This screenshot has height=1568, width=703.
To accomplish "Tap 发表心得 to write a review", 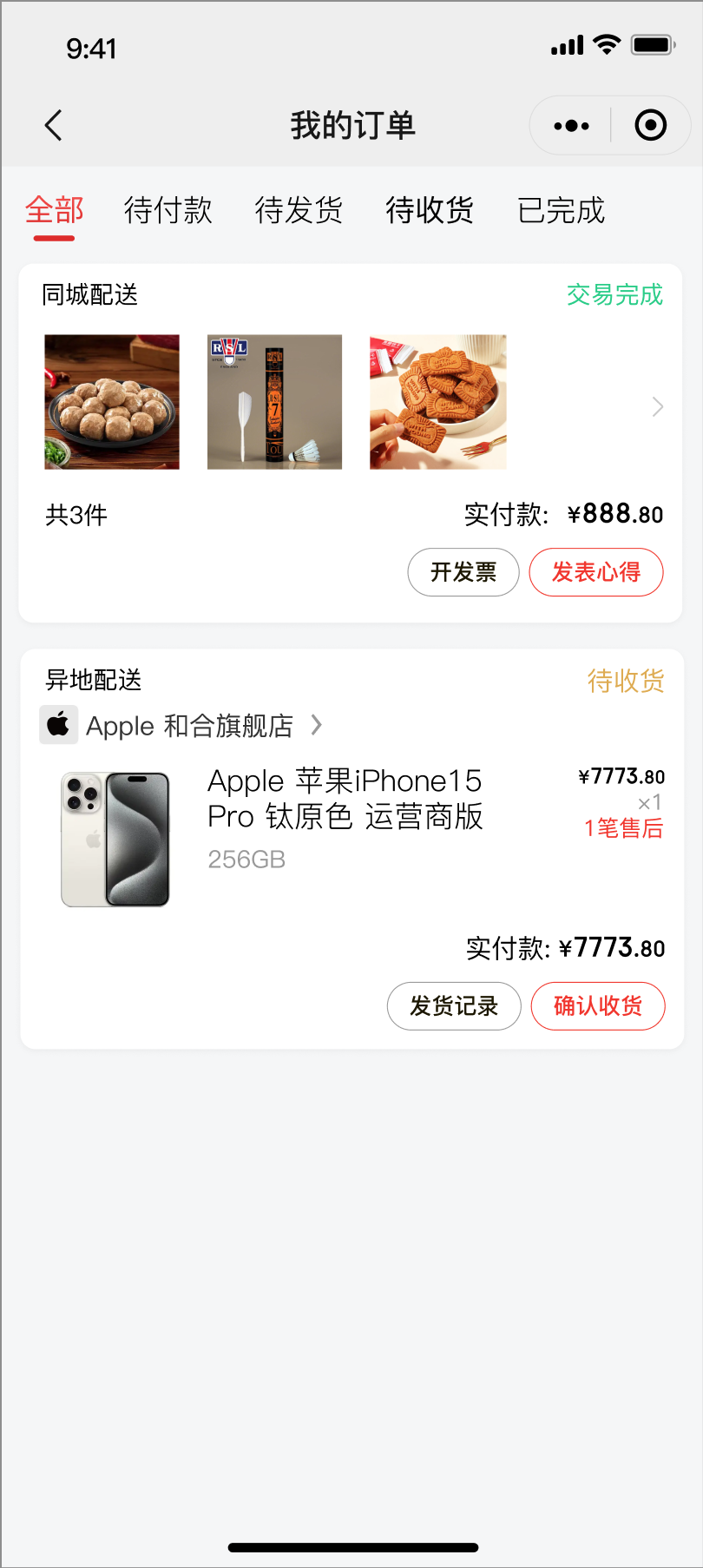I will [596, 572].
